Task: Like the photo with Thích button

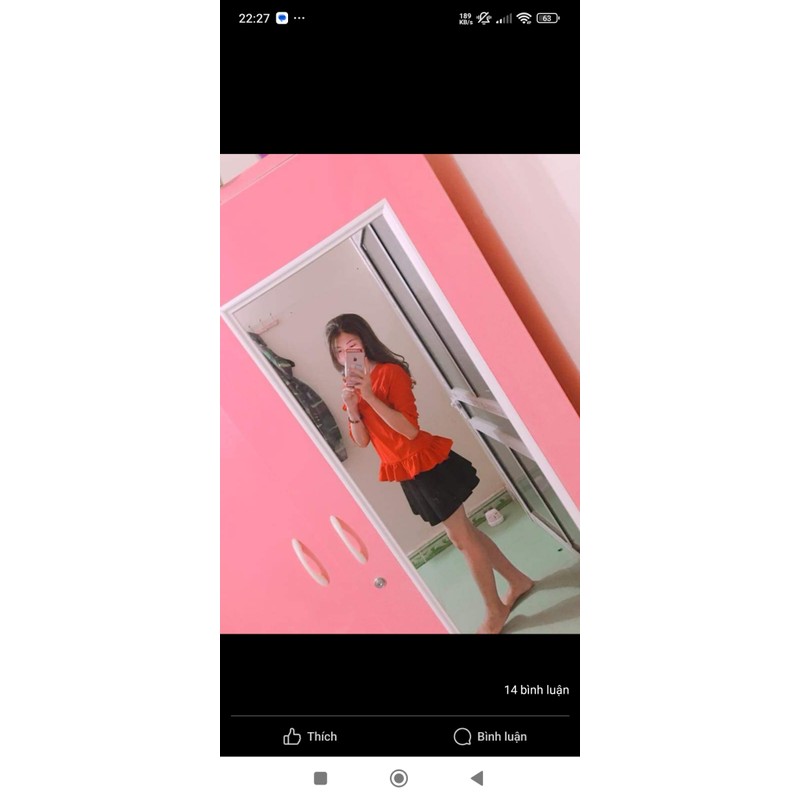Action: (310, 737)
